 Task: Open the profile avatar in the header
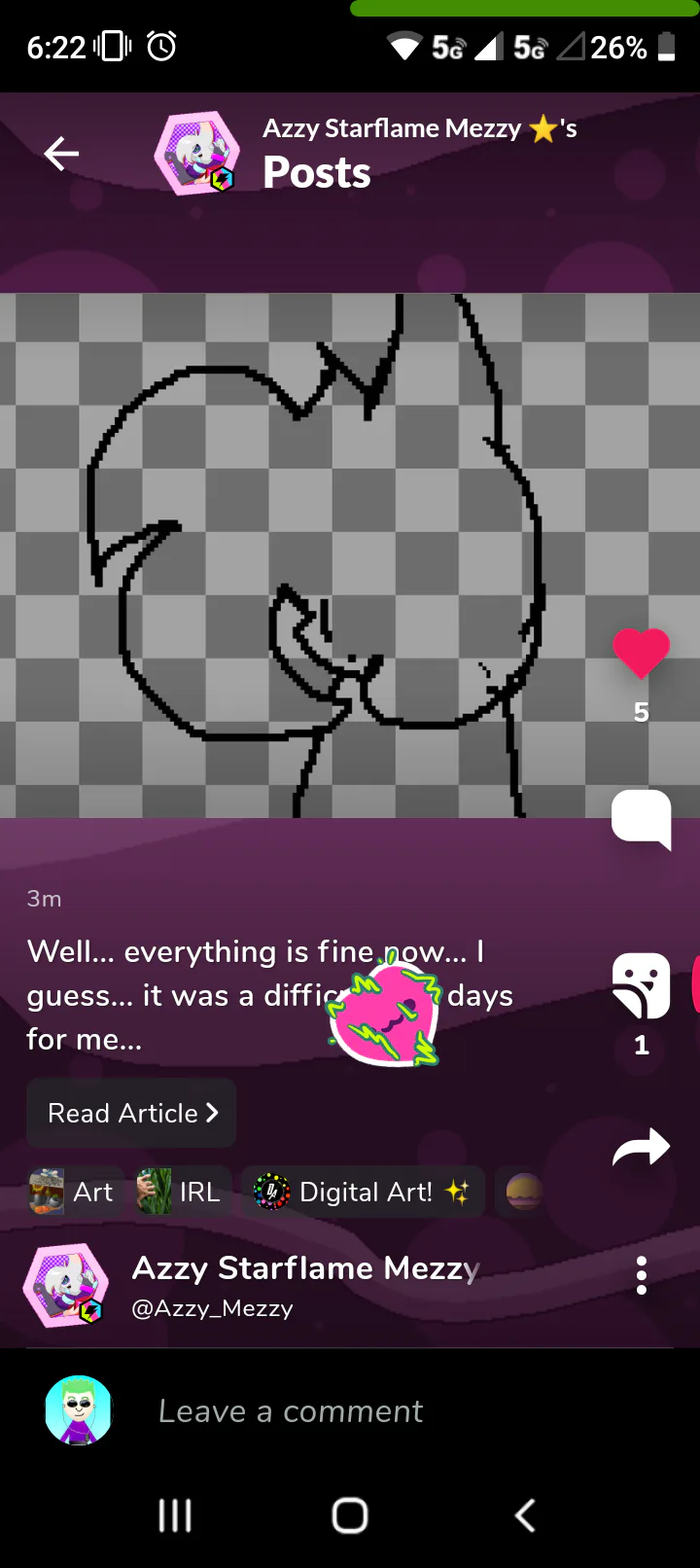pos(197,154)
